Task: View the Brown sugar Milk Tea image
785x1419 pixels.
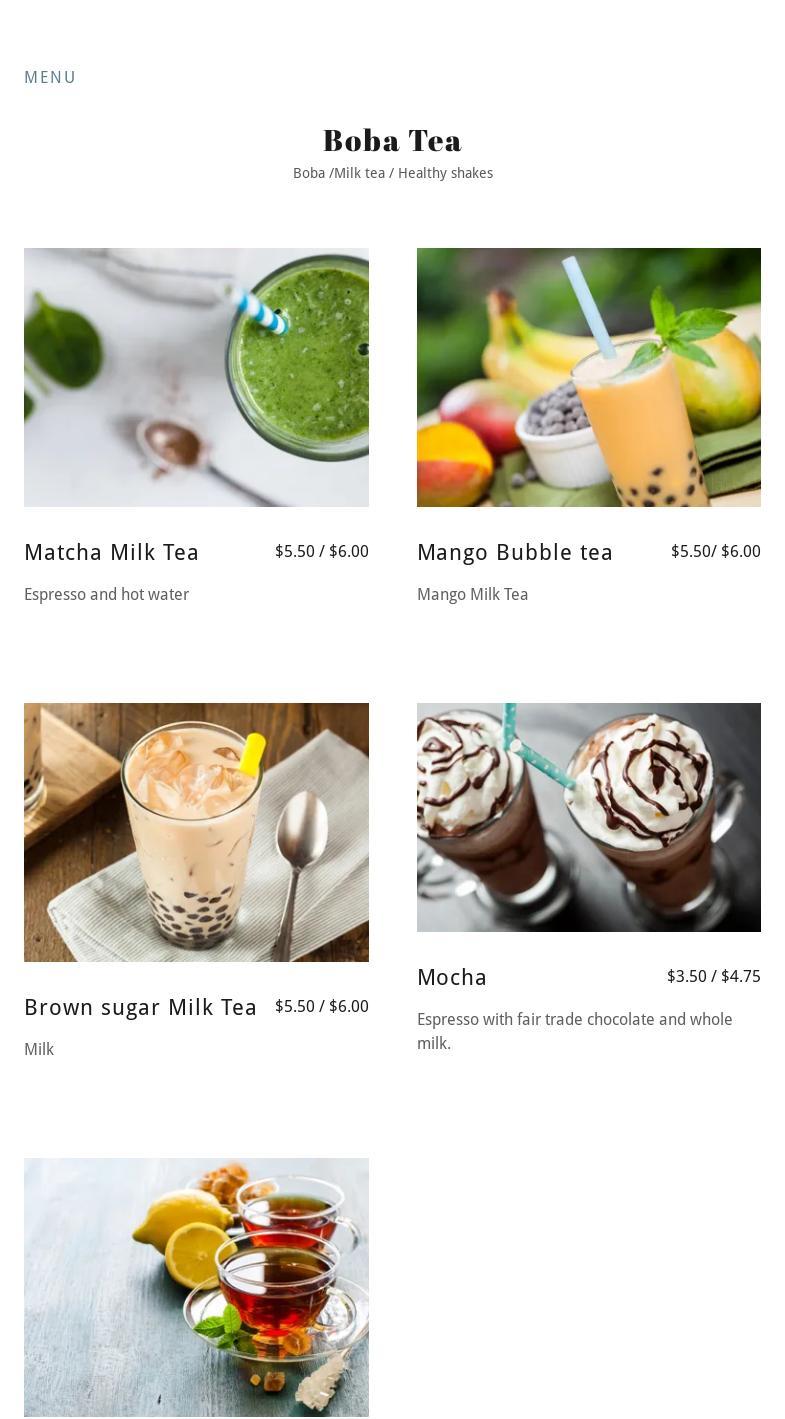Action: coord(196,832)
